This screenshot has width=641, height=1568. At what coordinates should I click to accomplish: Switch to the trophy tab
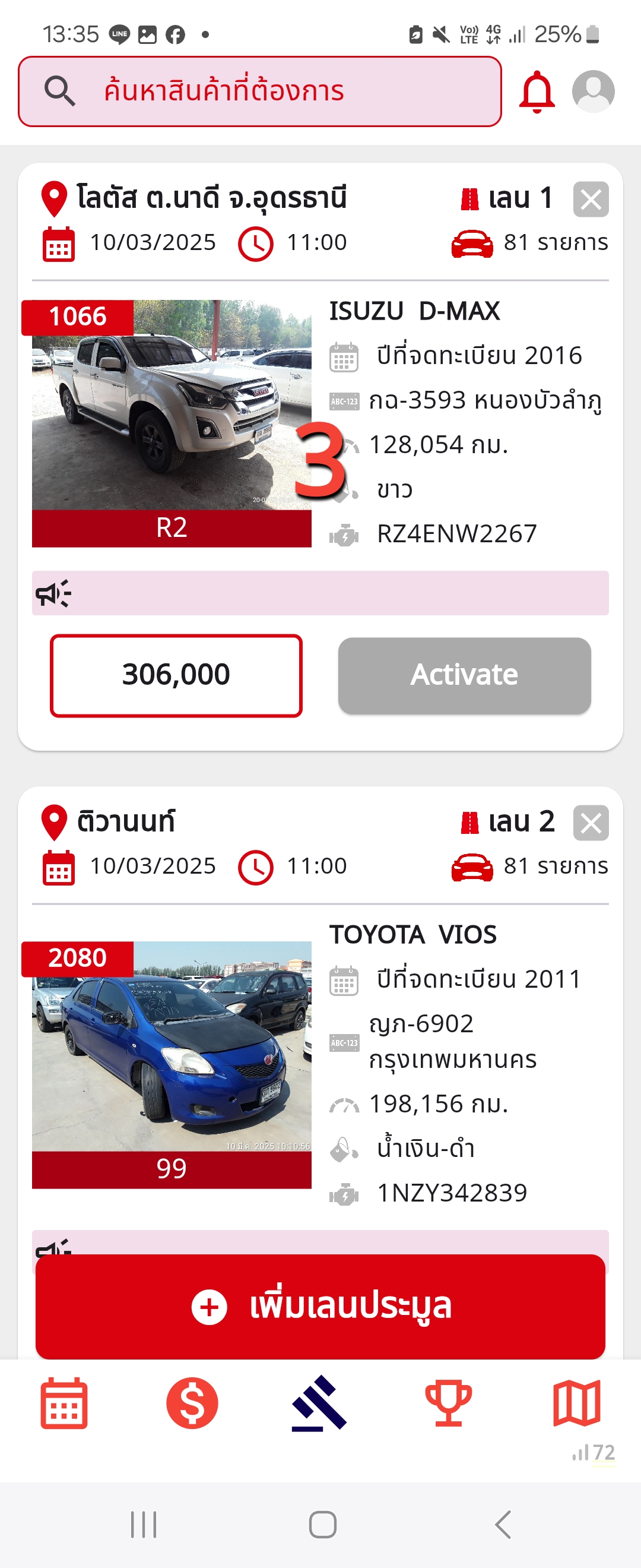448,1403
